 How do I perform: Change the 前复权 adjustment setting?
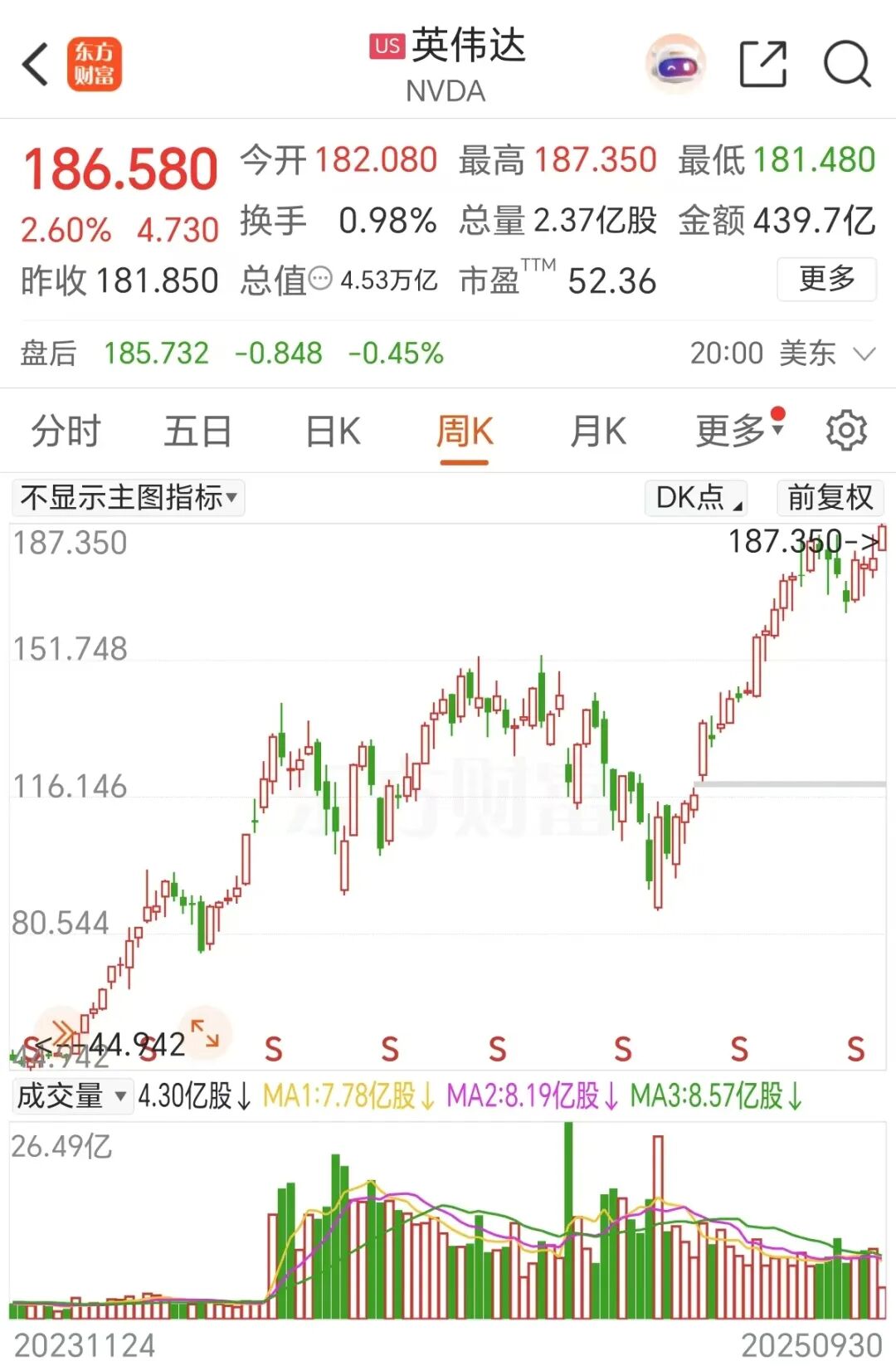coord(830,498)
